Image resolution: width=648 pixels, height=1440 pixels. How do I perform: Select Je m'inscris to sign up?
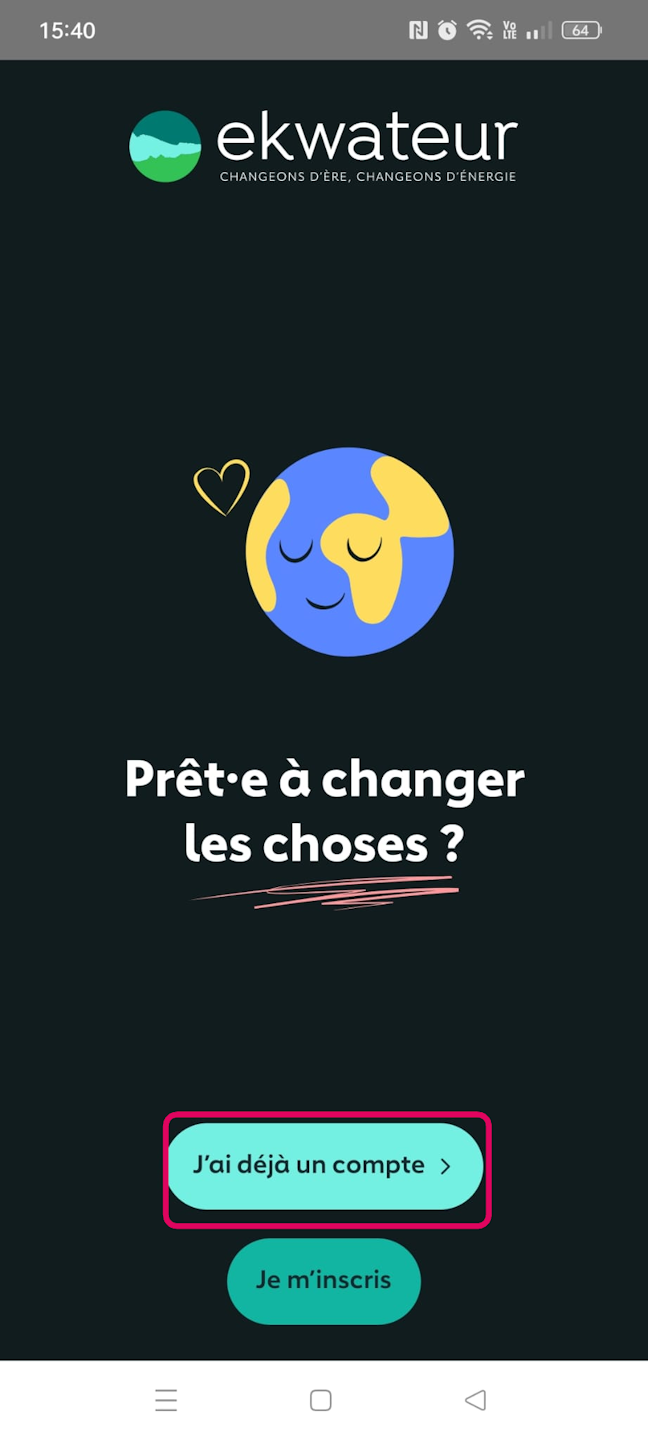(x=323, y=1281)
